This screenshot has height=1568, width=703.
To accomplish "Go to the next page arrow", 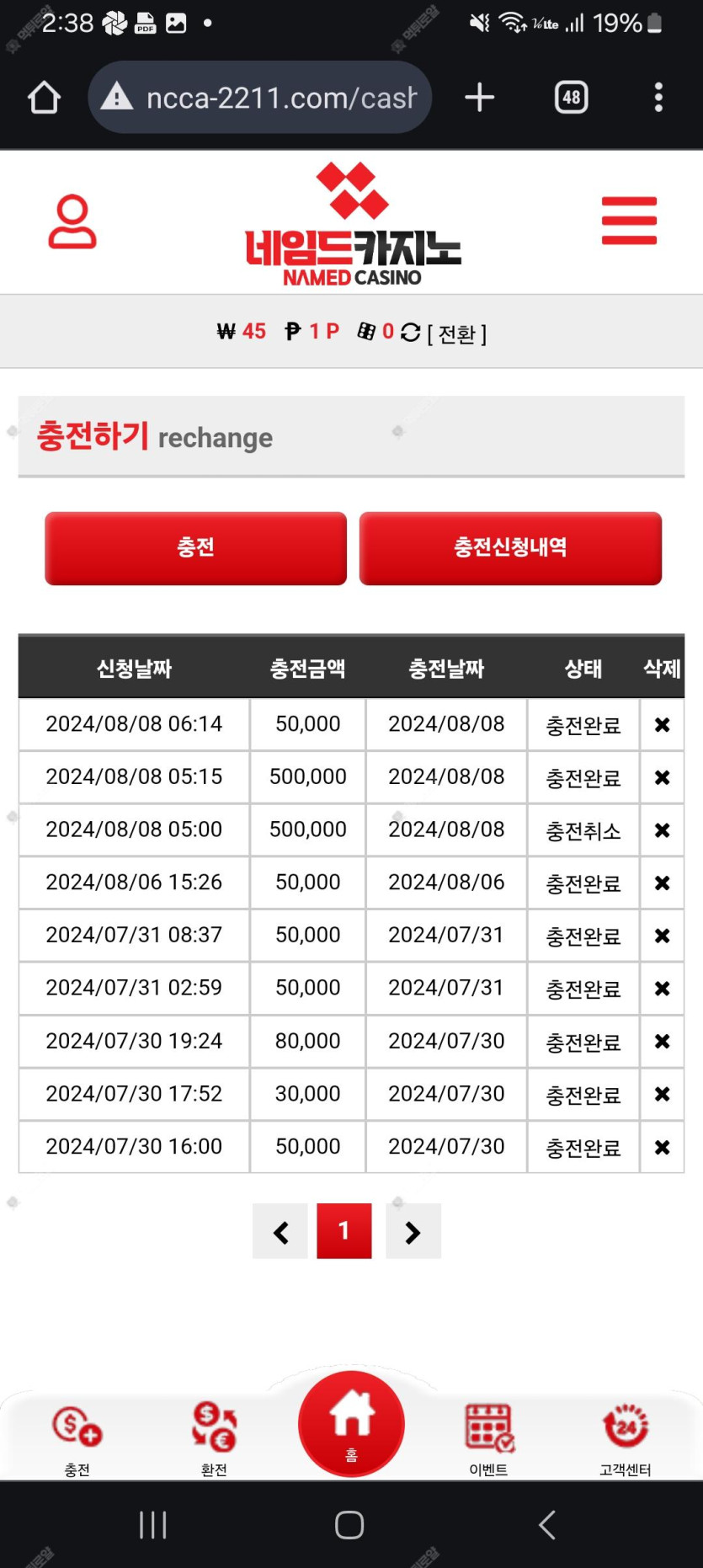I will tap(413, 1231).
